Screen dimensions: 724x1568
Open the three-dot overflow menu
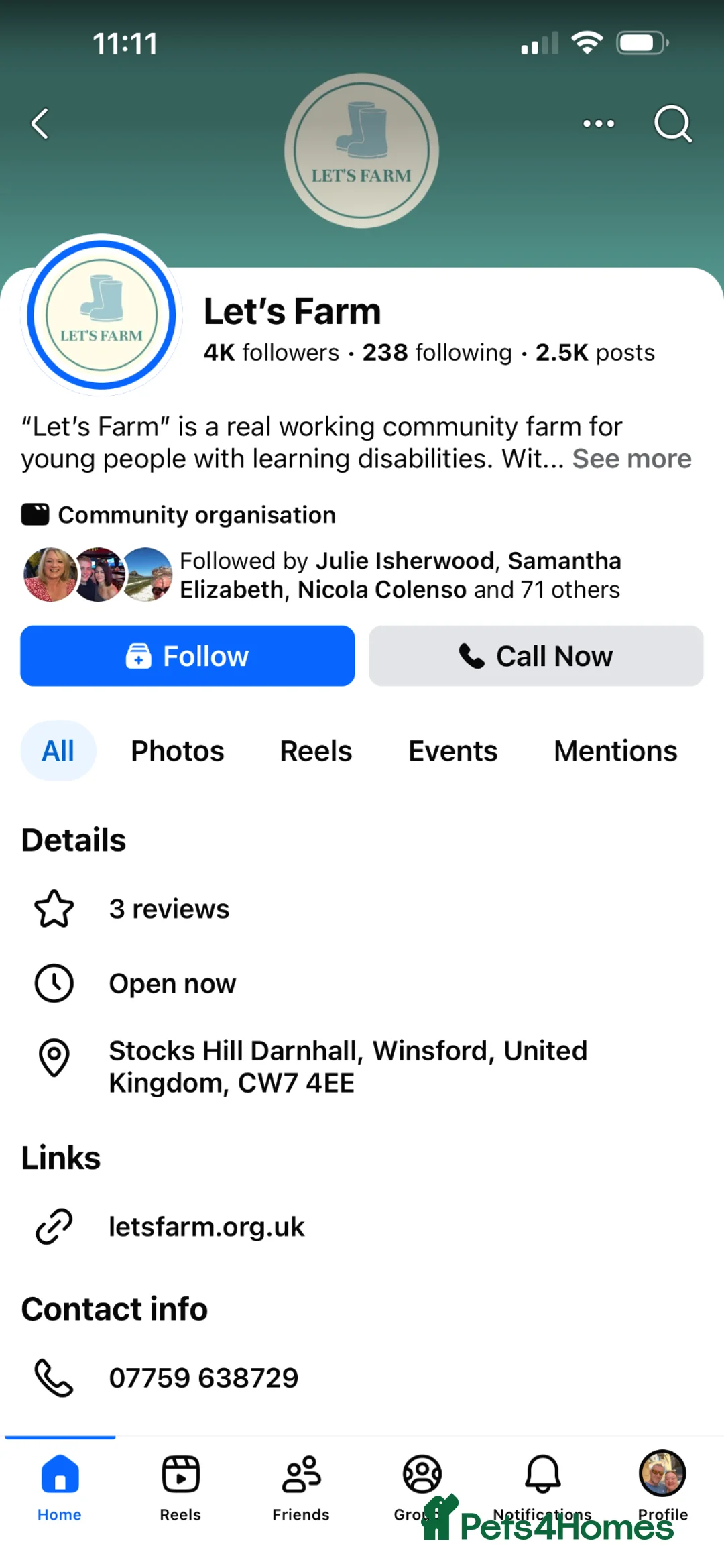pos(599,124)
